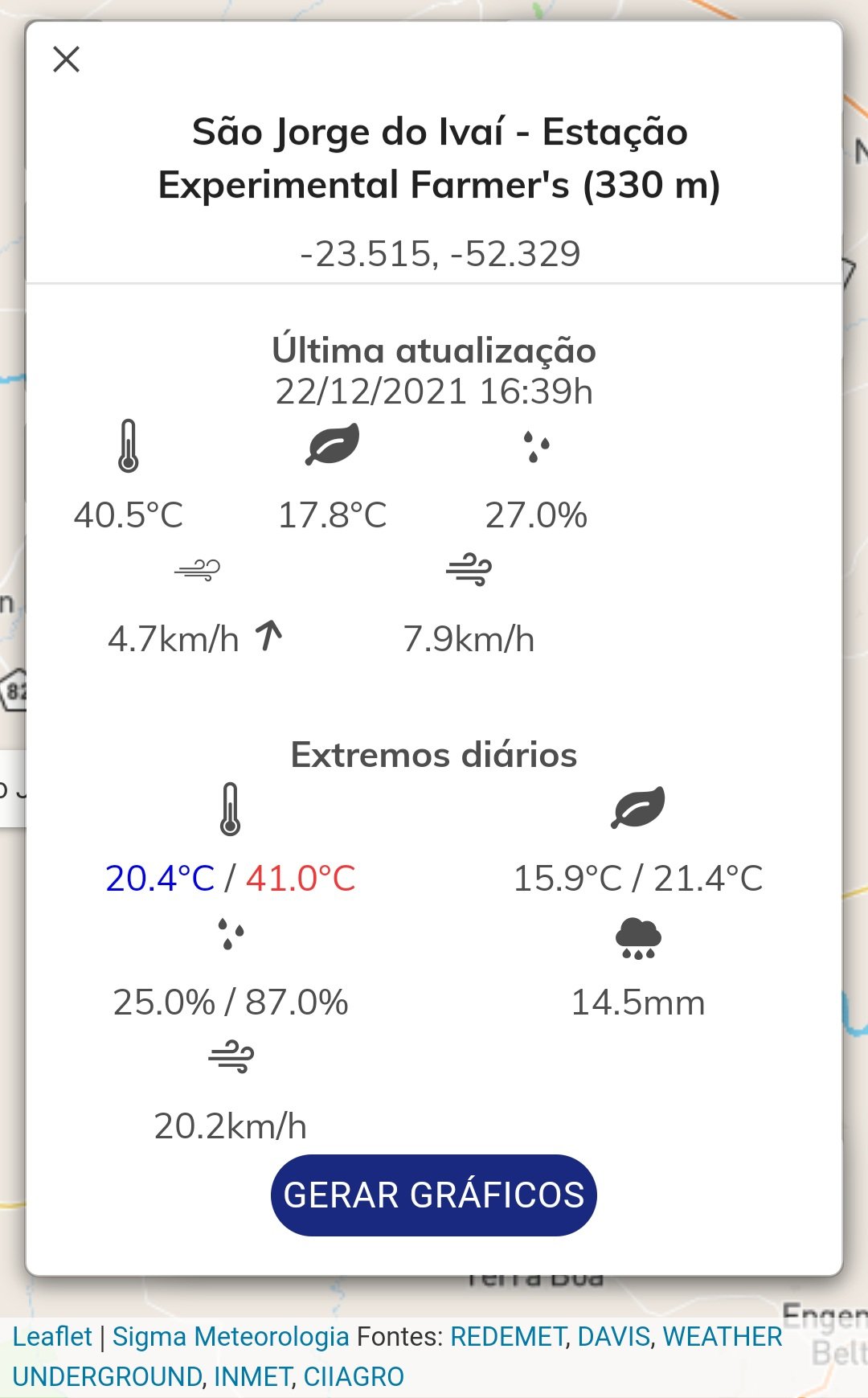Visit the REDEMET source link
Image resolution: width=868 pixels, height=1398 pixels.
tap(508, 1336)
